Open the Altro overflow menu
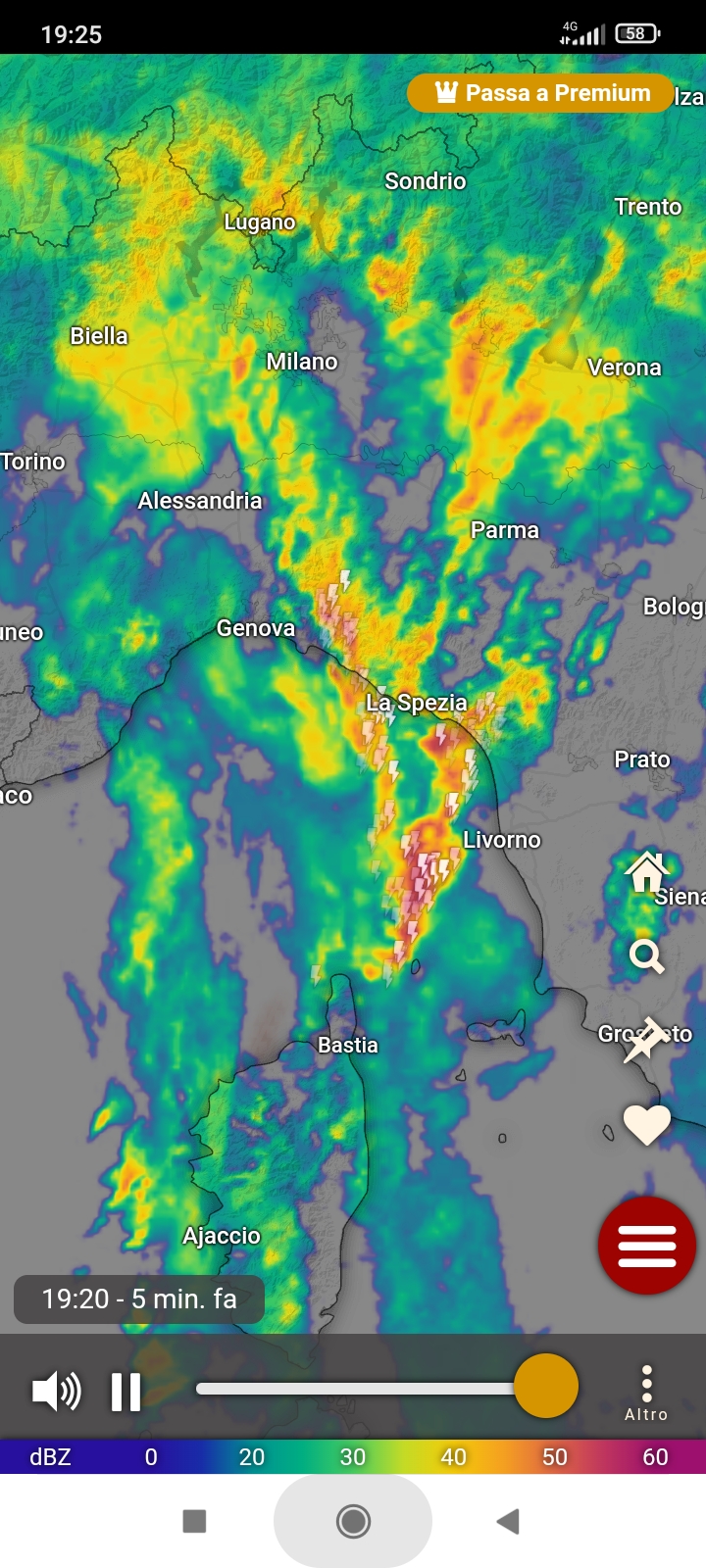 click(x=646, y=1392)
